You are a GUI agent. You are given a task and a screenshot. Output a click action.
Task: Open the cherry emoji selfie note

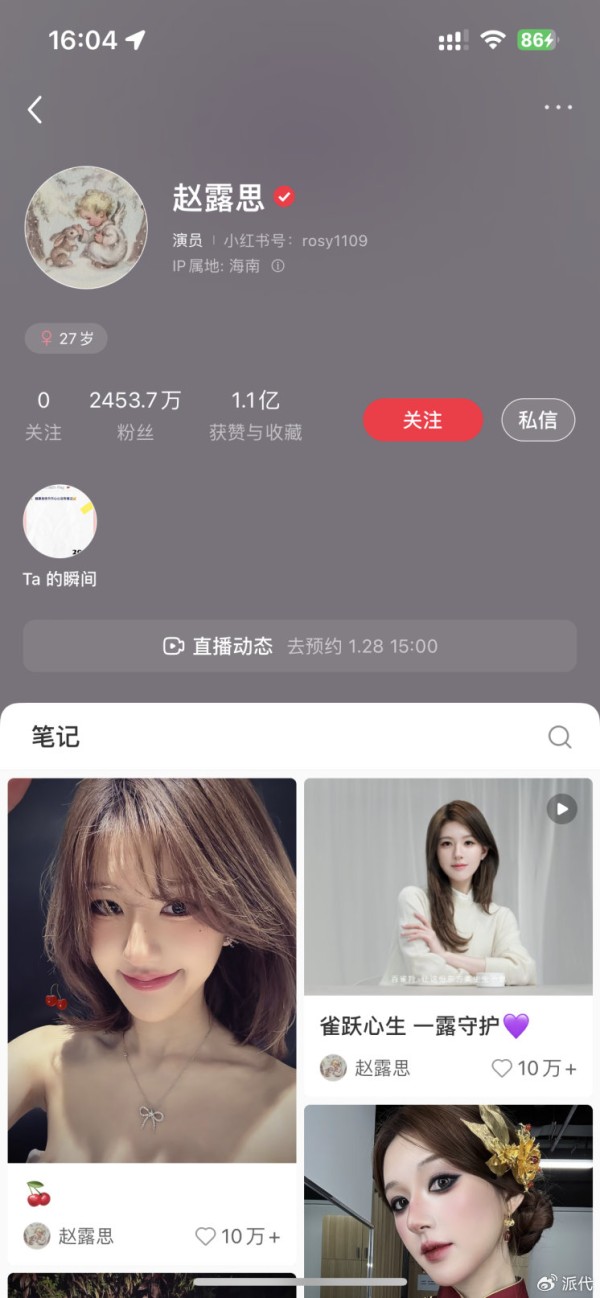pyautogui.click(x=152, y=970)
